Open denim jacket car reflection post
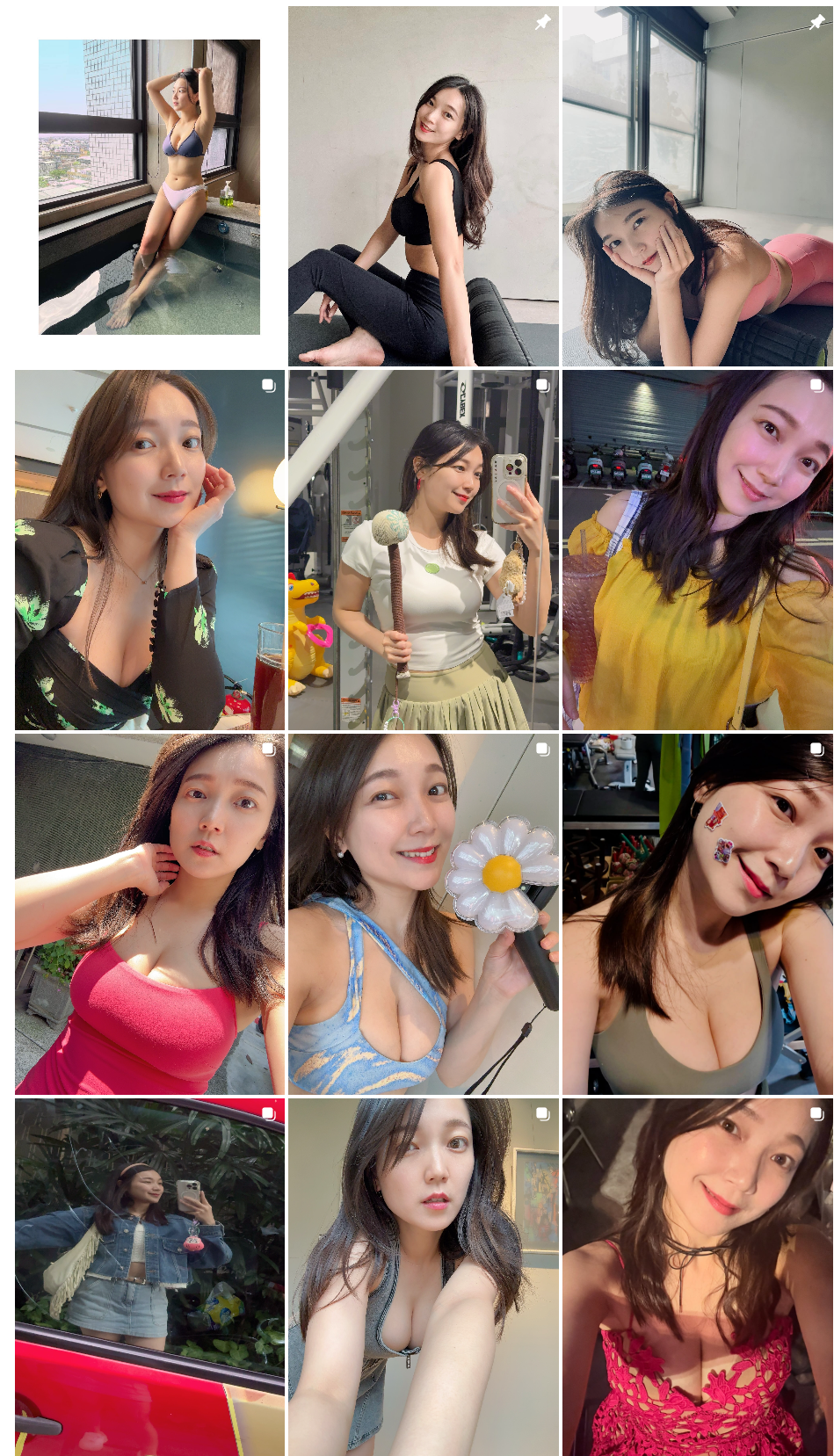The width and height of the screenshot is (834, 1456). pyautogui.click(x=149, y=1277)
